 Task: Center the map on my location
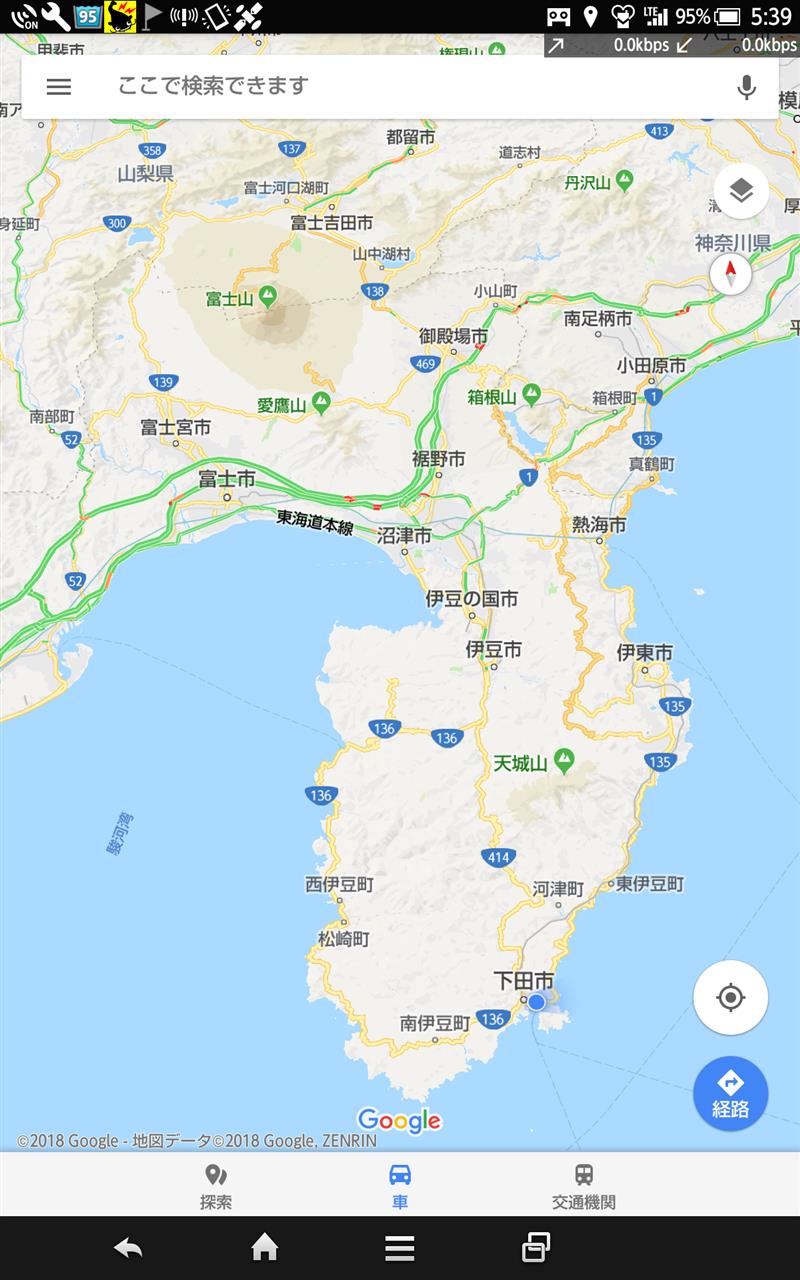731,997
